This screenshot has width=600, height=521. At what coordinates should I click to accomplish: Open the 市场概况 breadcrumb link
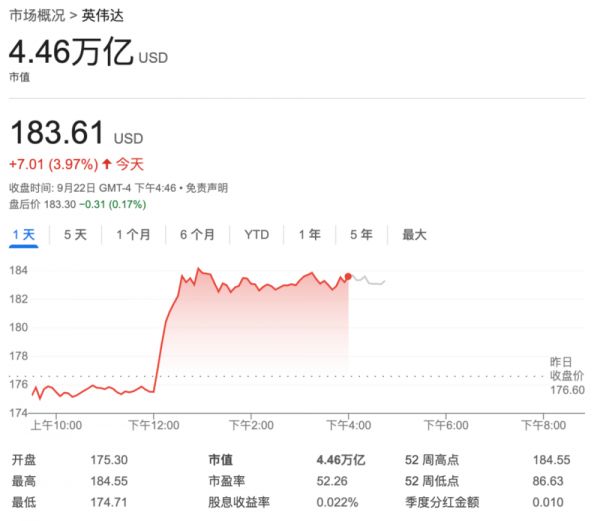(37, 17)
